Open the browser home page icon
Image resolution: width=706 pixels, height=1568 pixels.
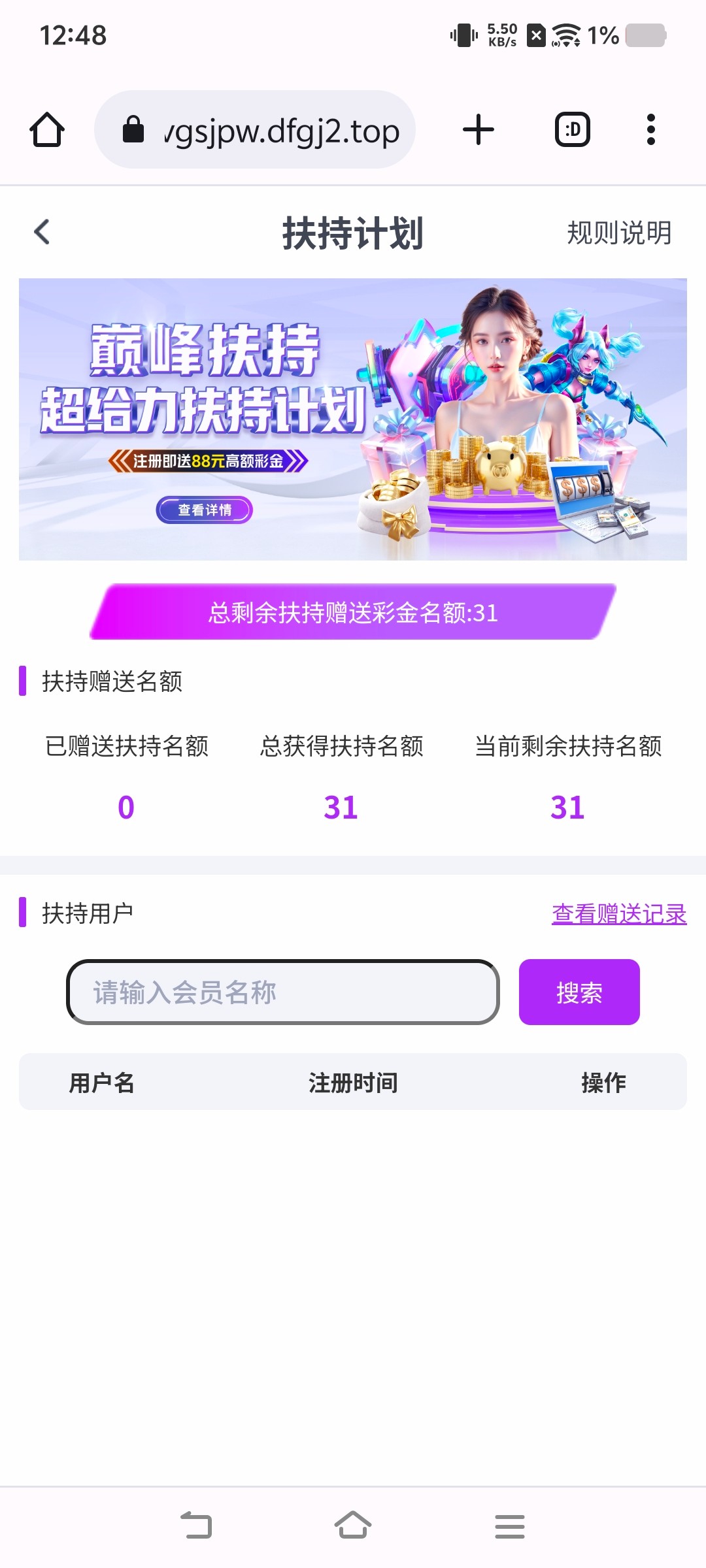47,129
